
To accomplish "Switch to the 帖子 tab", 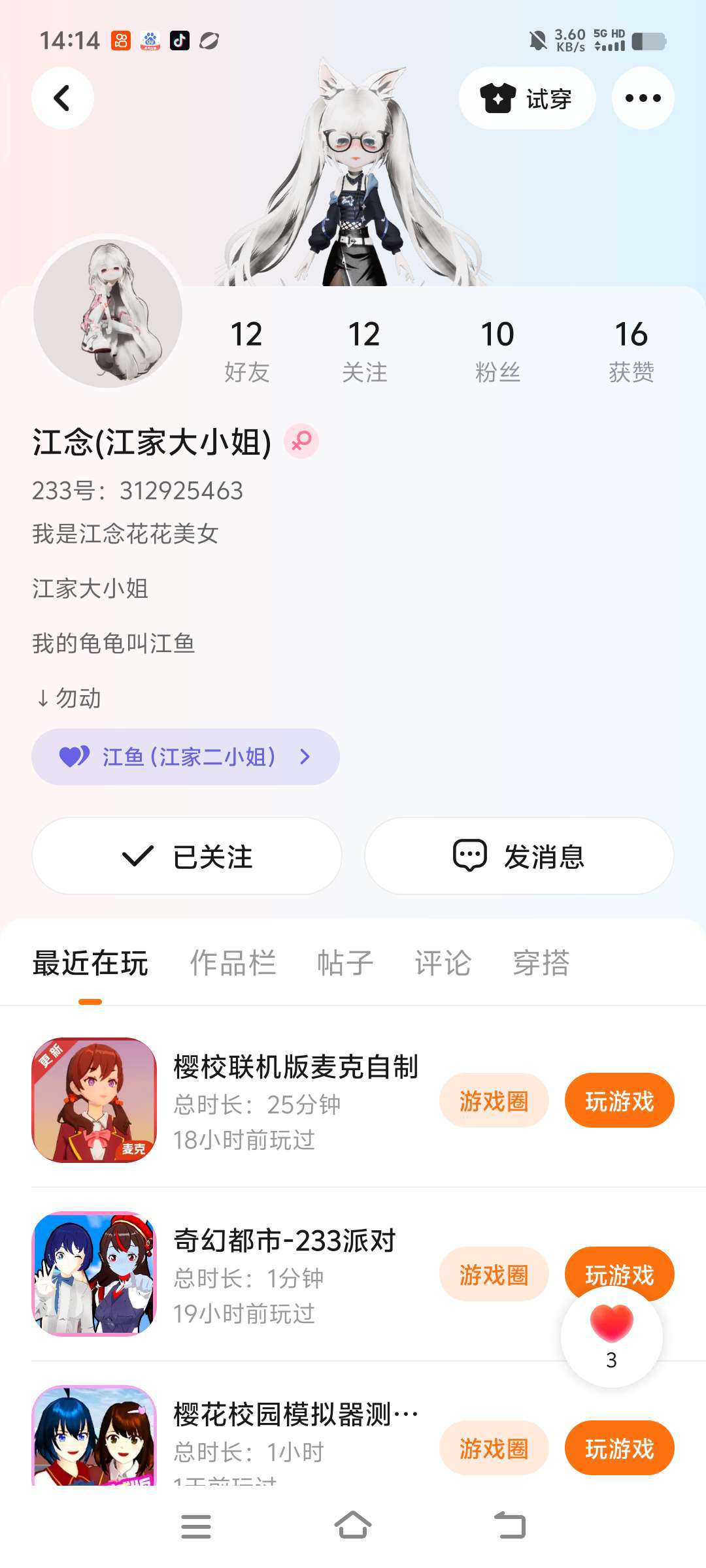I will click(x=345, y=963).
